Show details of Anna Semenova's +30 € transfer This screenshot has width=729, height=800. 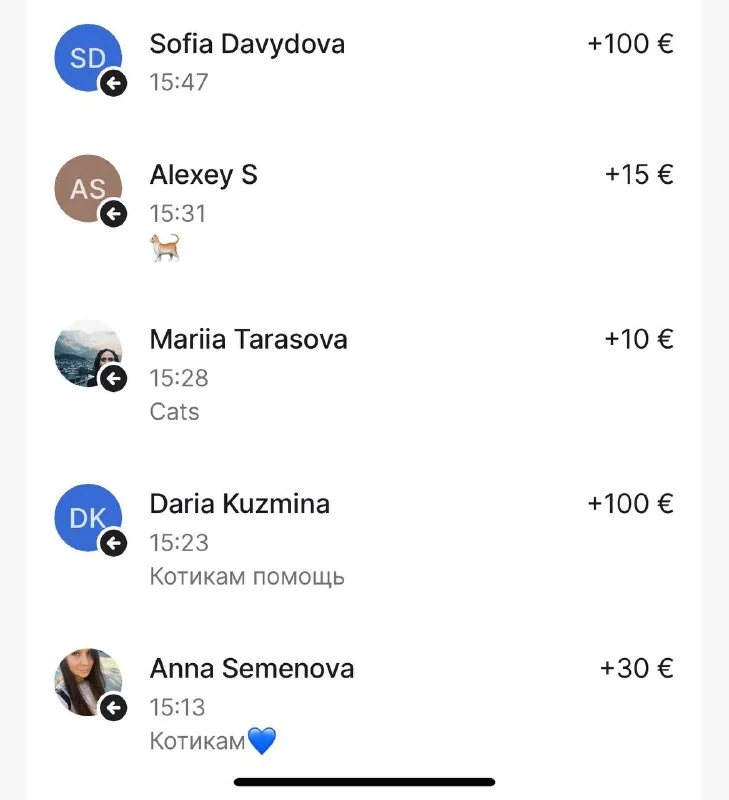(364, 704)
